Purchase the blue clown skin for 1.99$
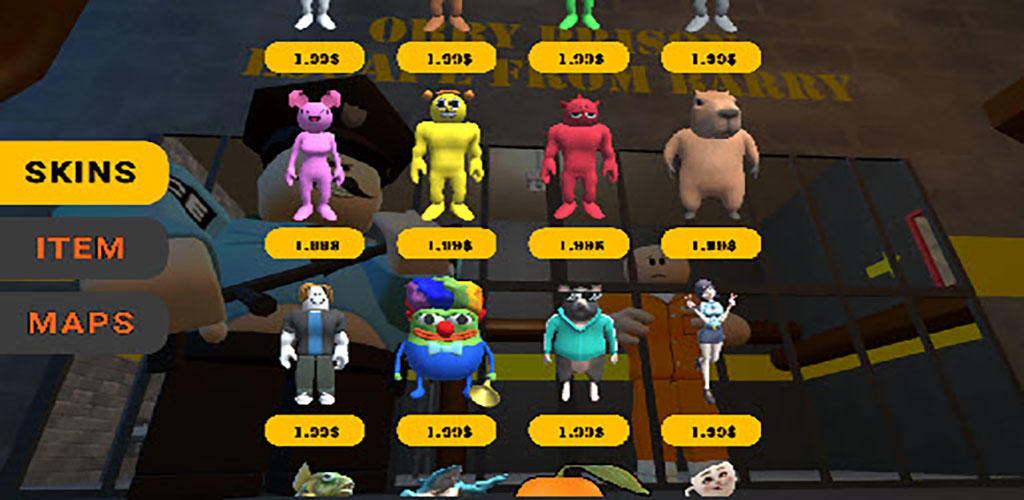The width and height of the screenshot is (1024, 500). coord(446,431)
